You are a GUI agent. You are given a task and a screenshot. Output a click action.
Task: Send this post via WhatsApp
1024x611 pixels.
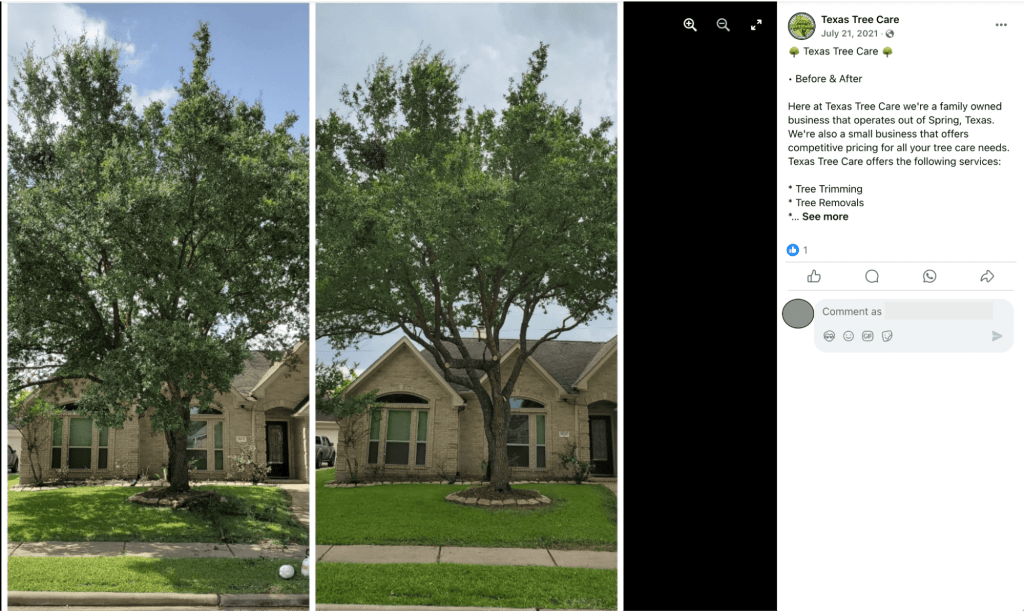pyautogui.click(x=930, y=276)
